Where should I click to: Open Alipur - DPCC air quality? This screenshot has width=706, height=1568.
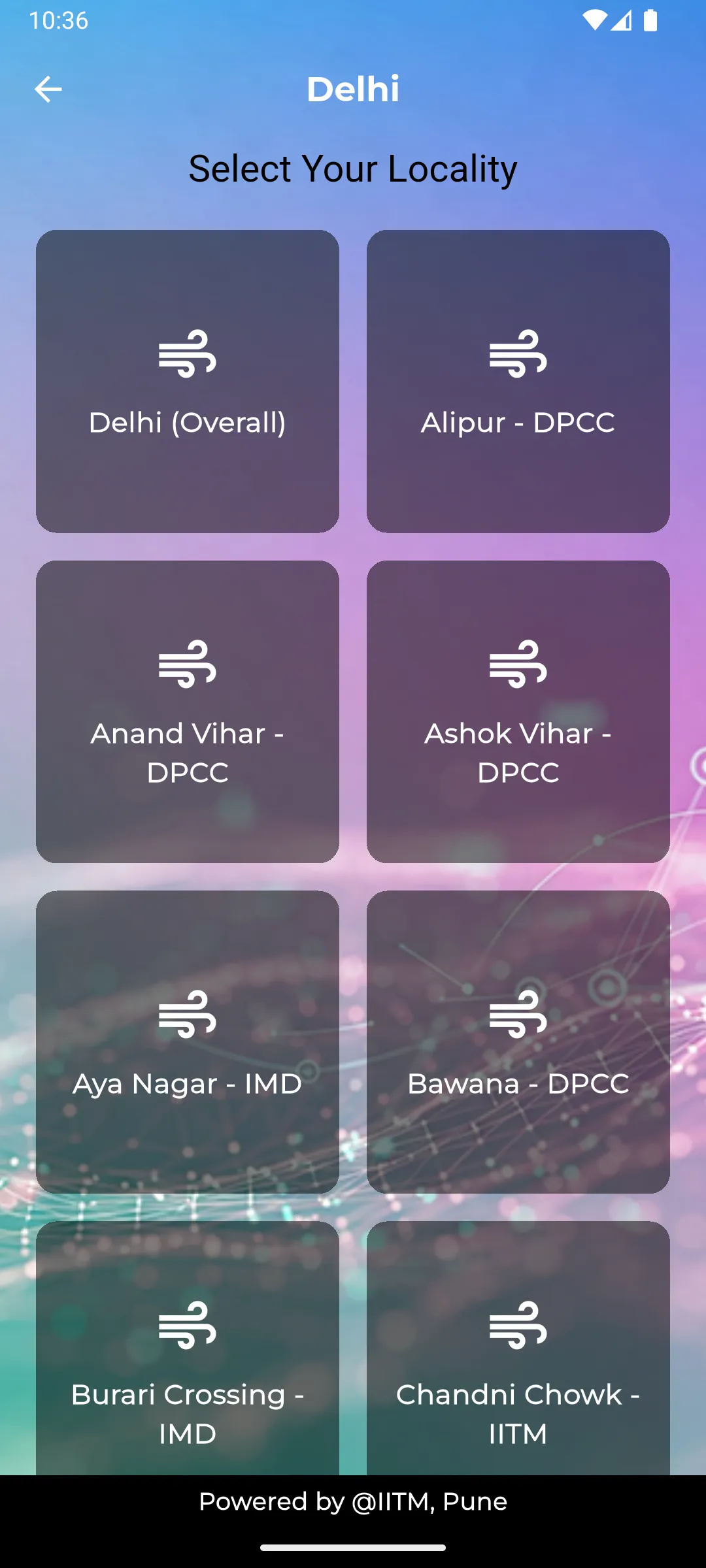[x=518, y=382]
